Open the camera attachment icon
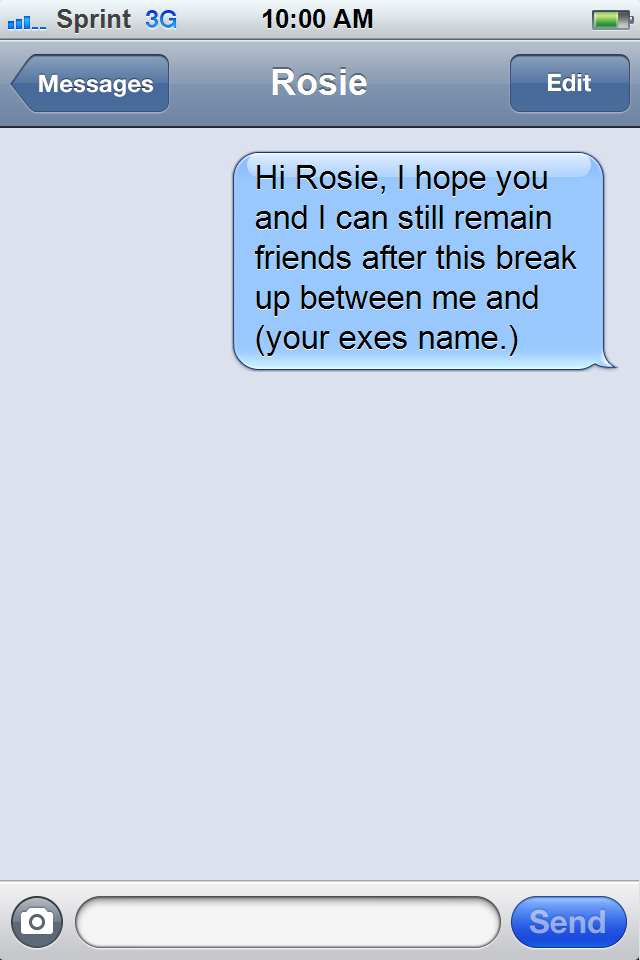Viewport: 640px width, 960px height. (x=37, y=921)
